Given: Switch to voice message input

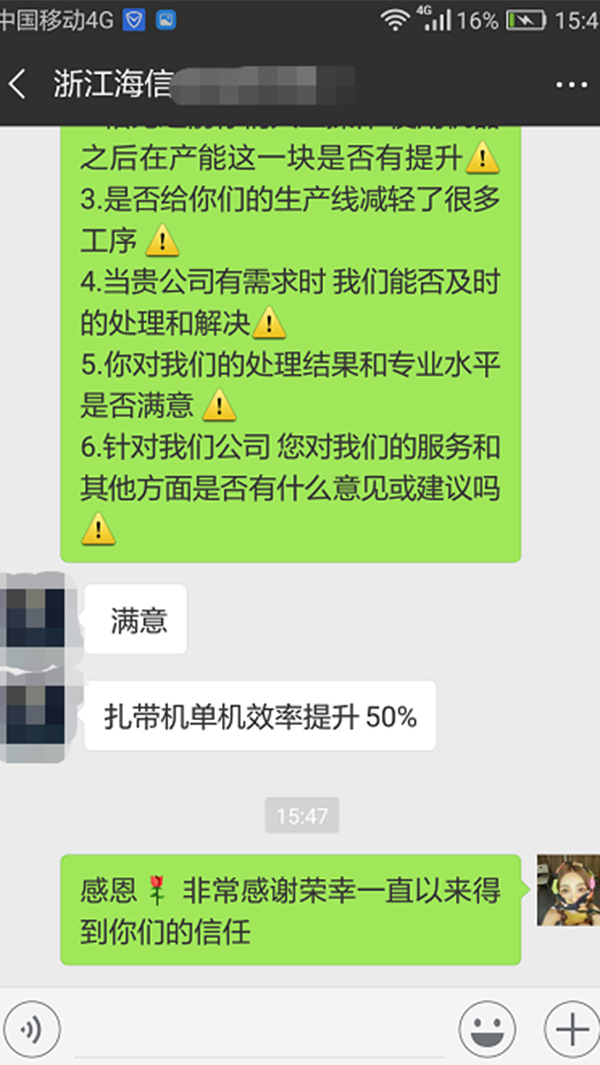Looking at the screenshot, I should (31, 1027).
